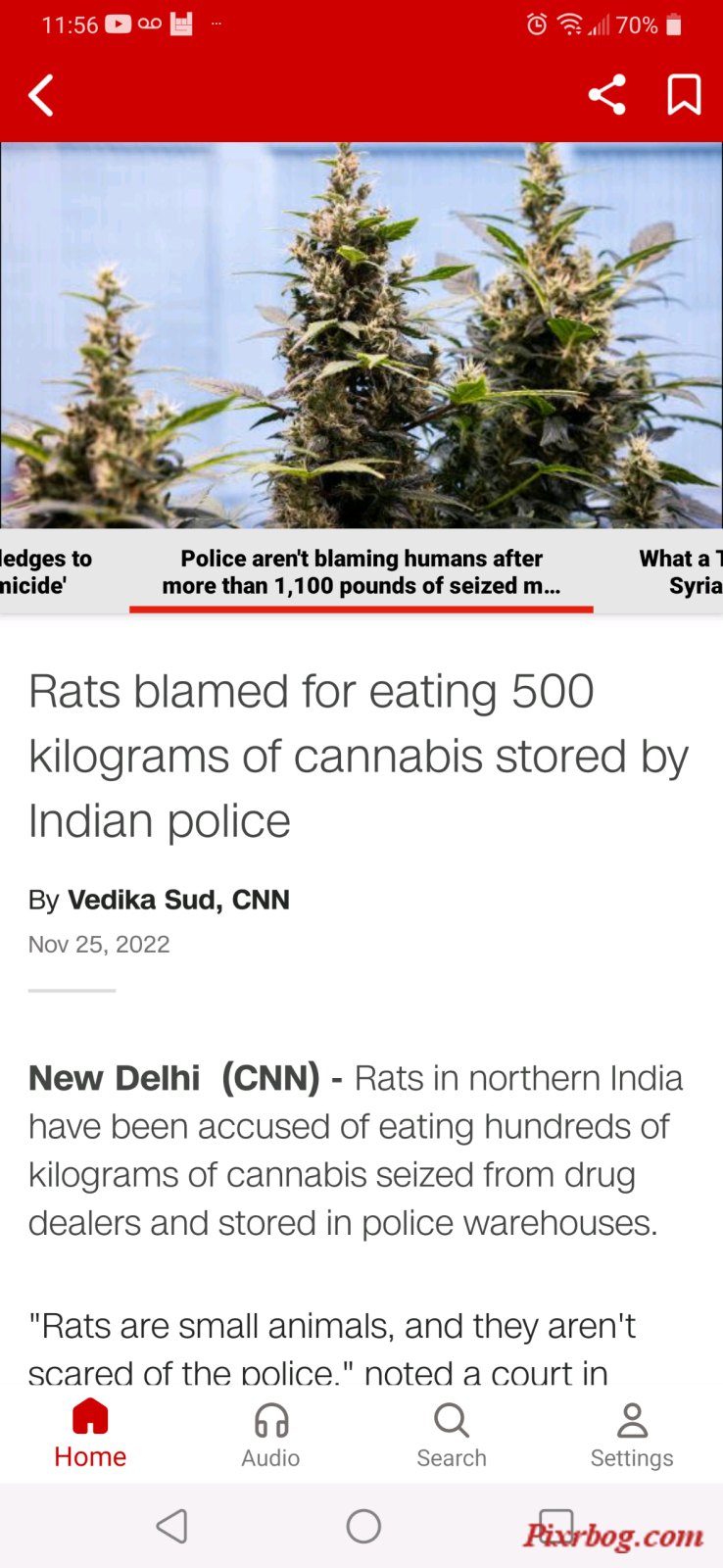This screenshot has height=1568, width=723.
Task: Share this article
Action: (606, 95)
